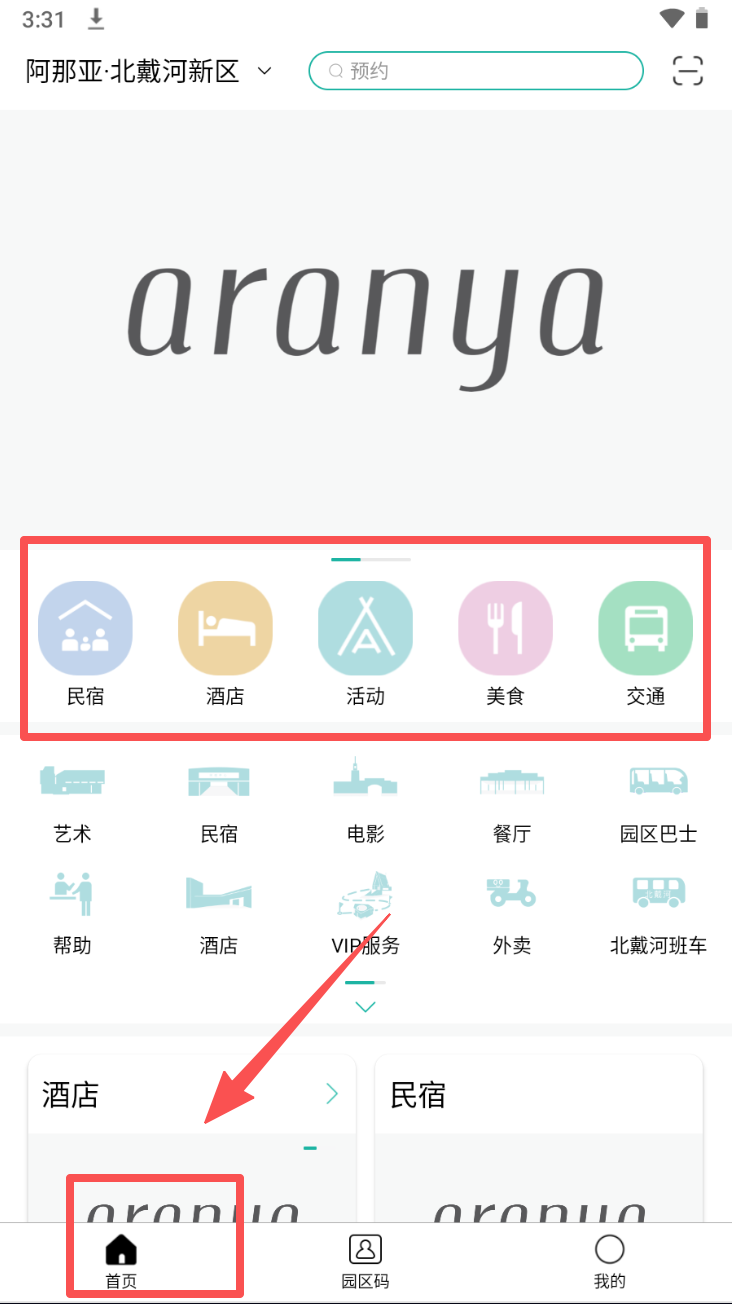Open VIP服务
The height and width of the screenshot is (1304, 732).
pos(365,912)
